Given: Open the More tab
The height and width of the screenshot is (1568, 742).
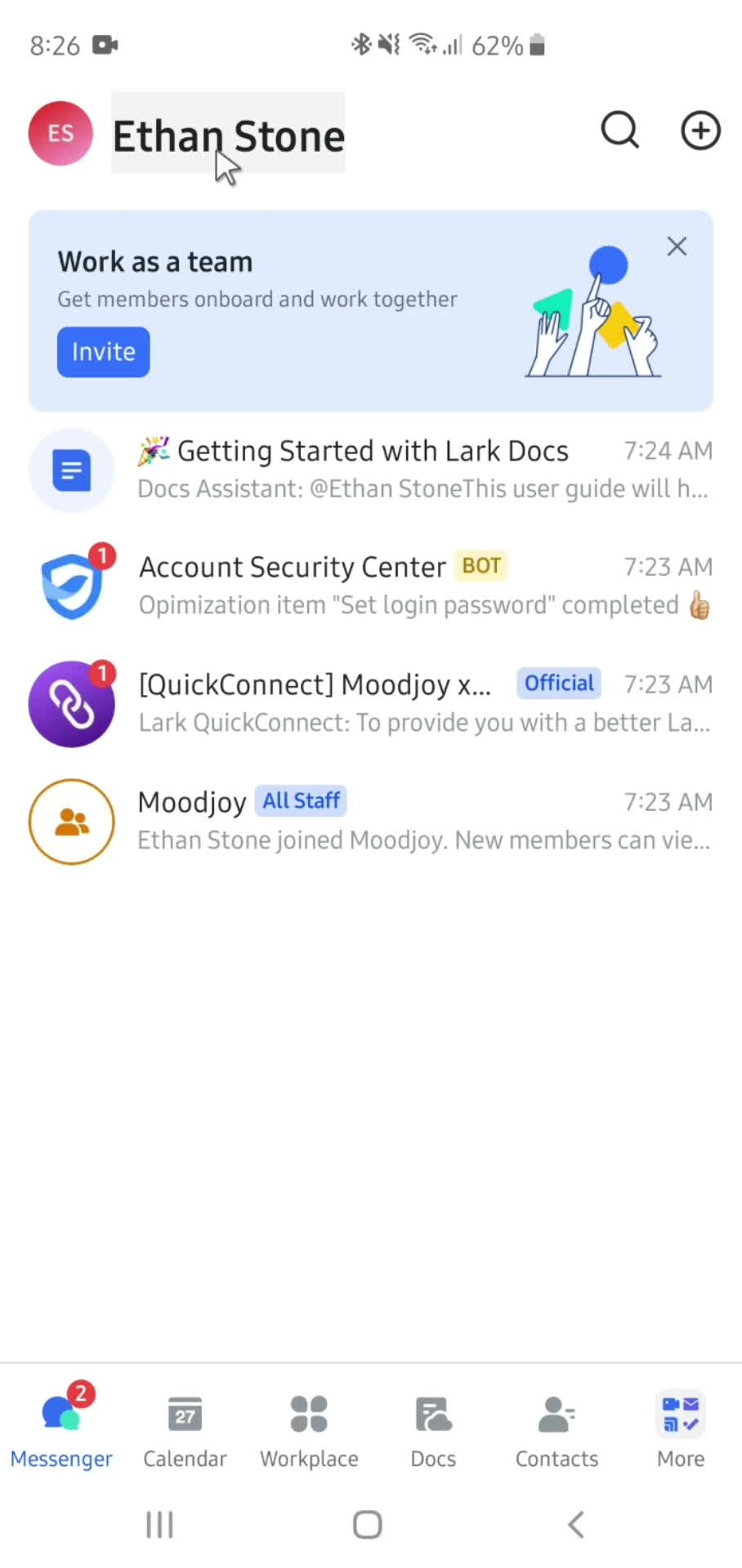Looking at the screenshot, I should (x=681, y=1429).
